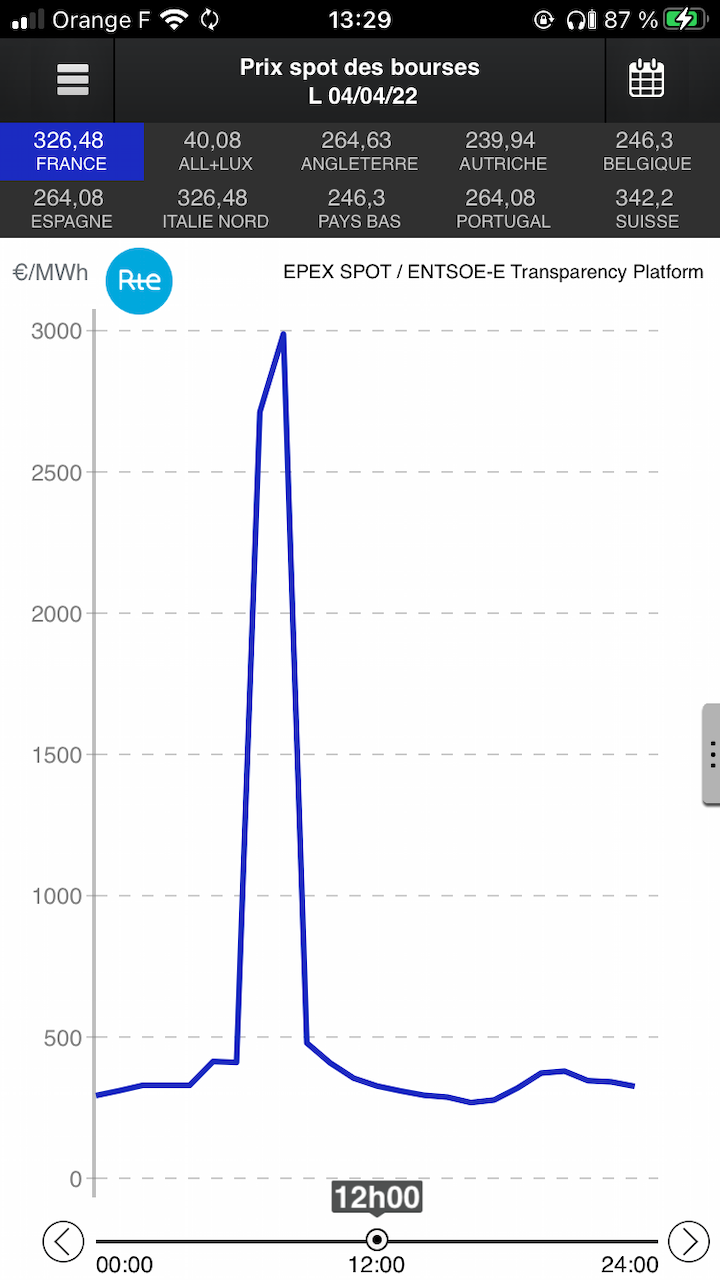Open the side panel handle

point(711,753)
